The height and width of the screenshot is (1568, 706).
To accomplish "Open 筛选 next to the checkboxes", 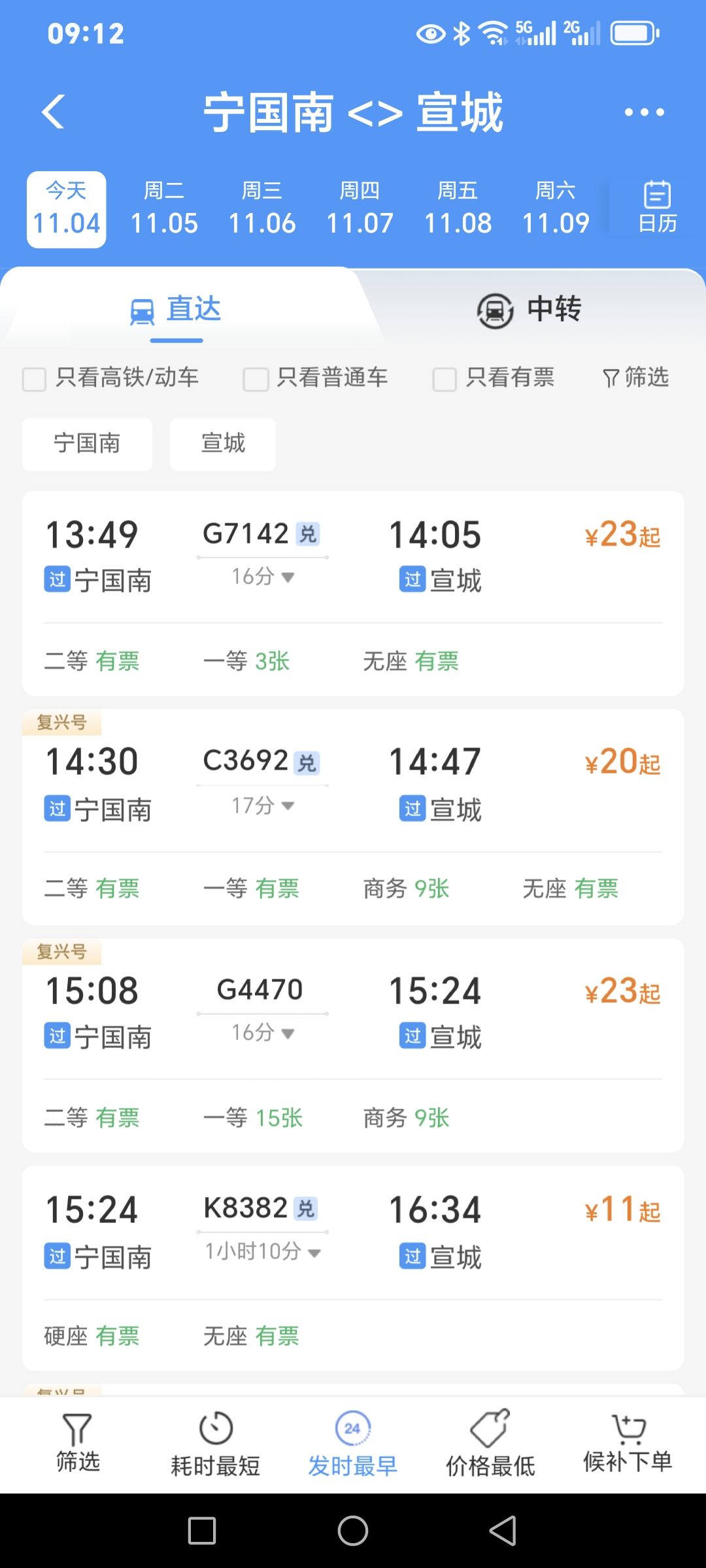I will point(635,378).
